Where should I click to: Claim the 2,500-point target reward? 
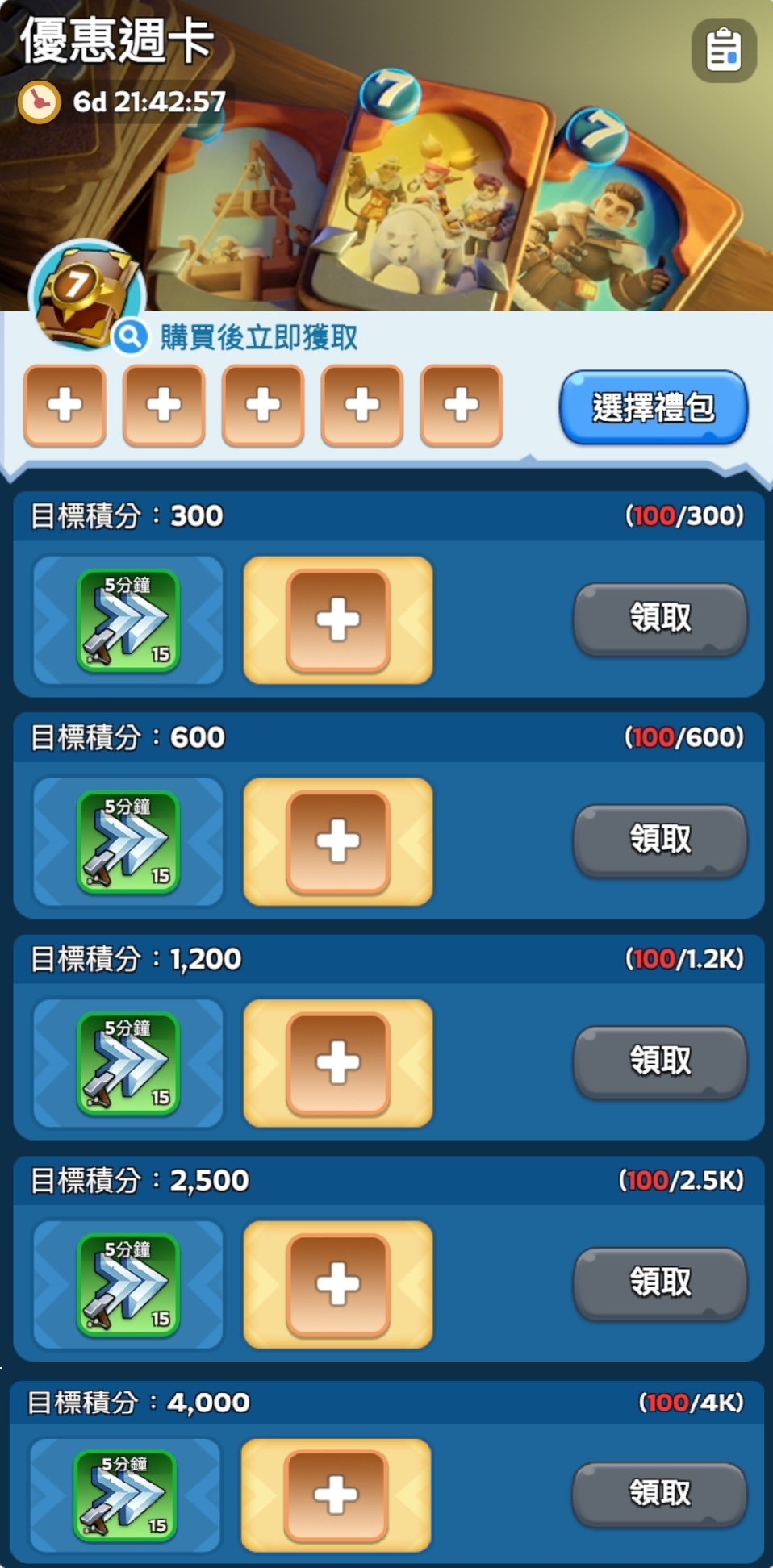(x=660, y=1282)
